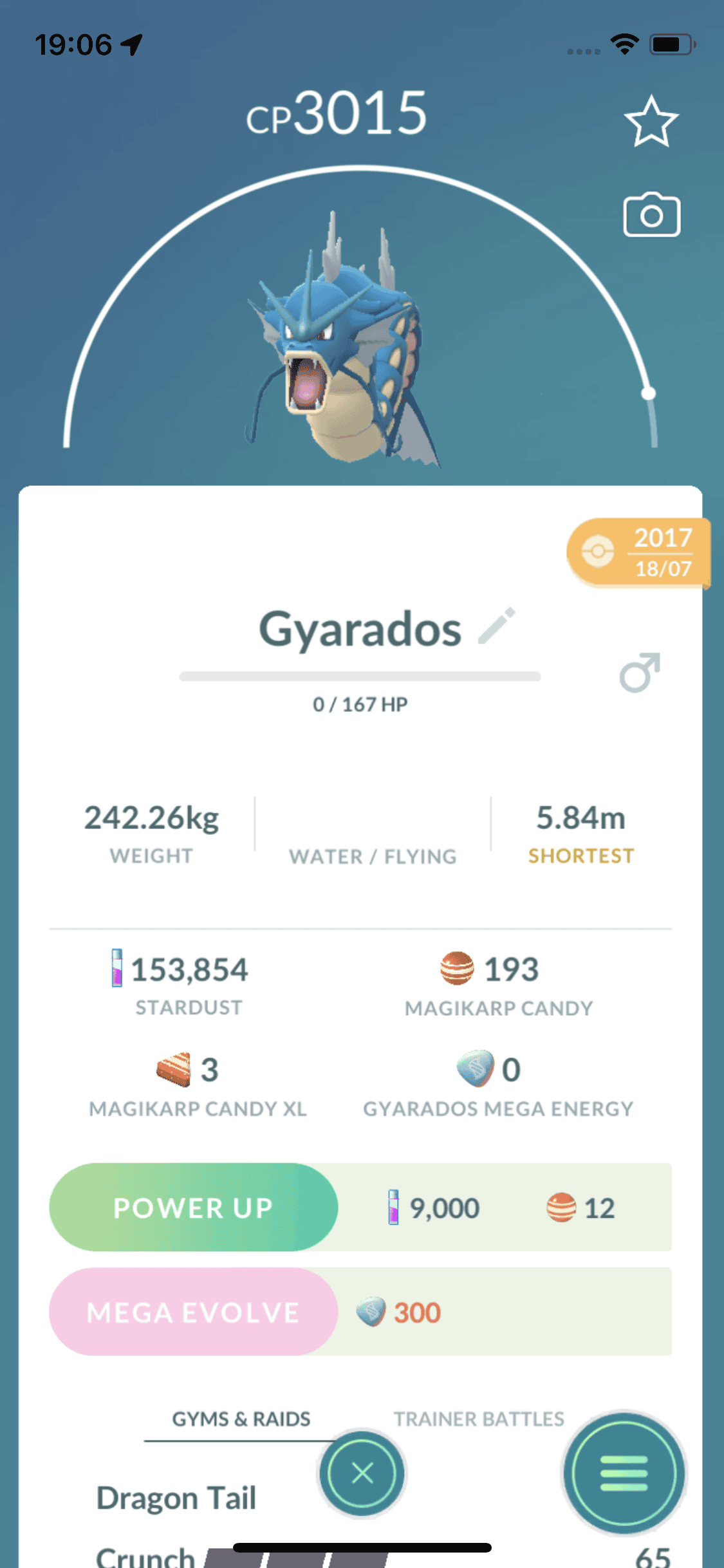Open the camera to photograph Gyarados
Viewport: 724px width, 1568px height.
pos(651,215)
